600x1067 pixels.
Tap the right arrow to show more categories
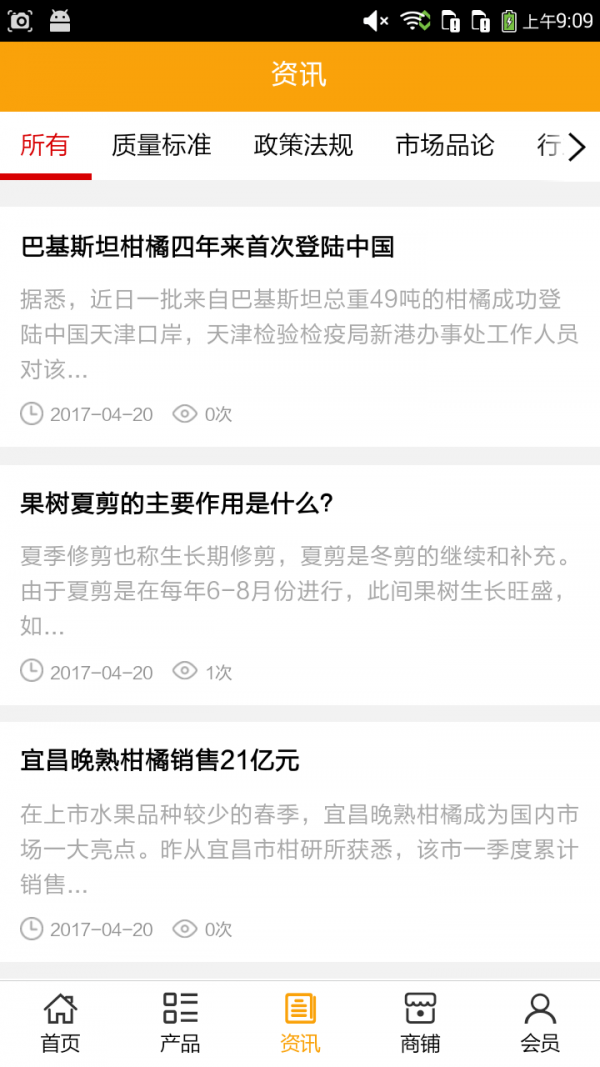tap(576, 148)
